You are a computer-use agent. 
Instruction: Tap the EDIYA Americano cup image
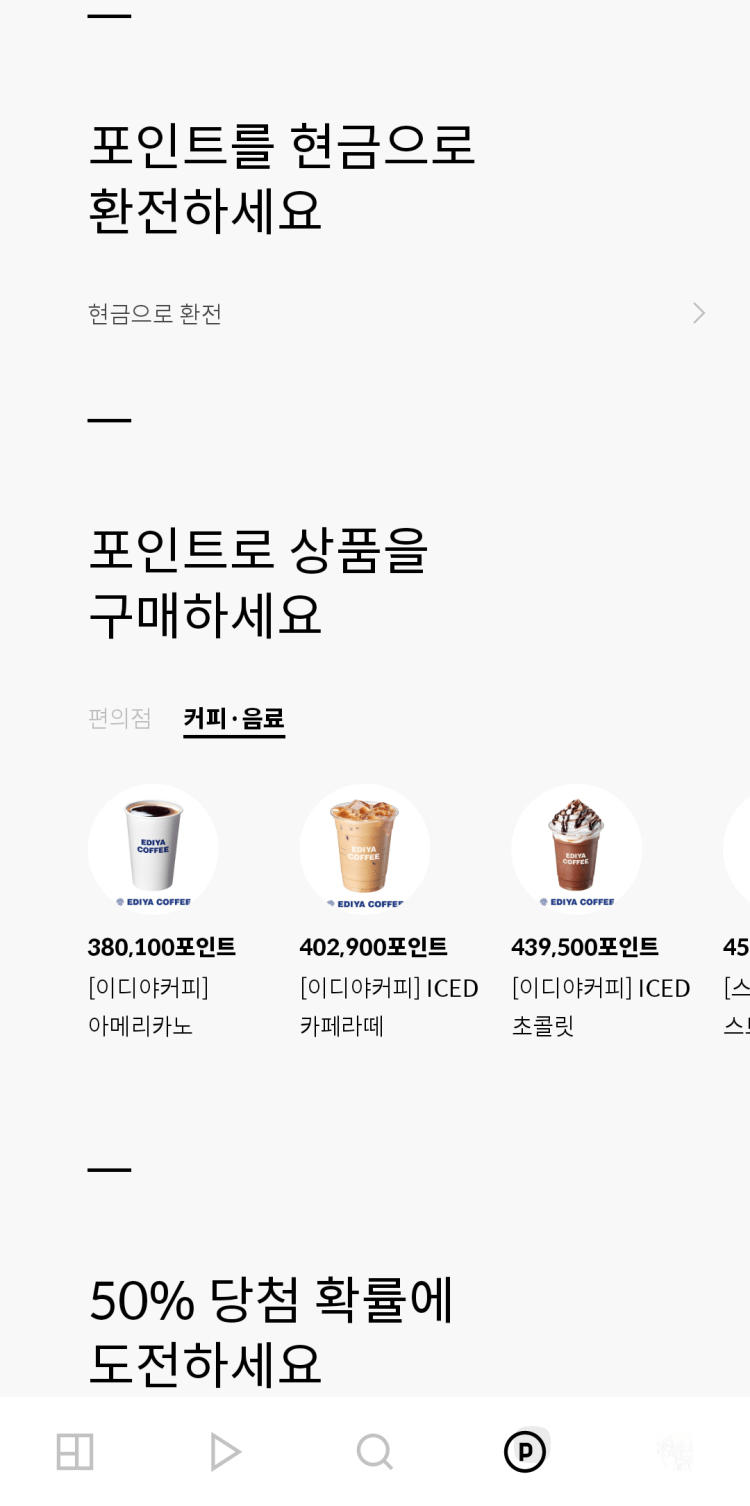152,848
